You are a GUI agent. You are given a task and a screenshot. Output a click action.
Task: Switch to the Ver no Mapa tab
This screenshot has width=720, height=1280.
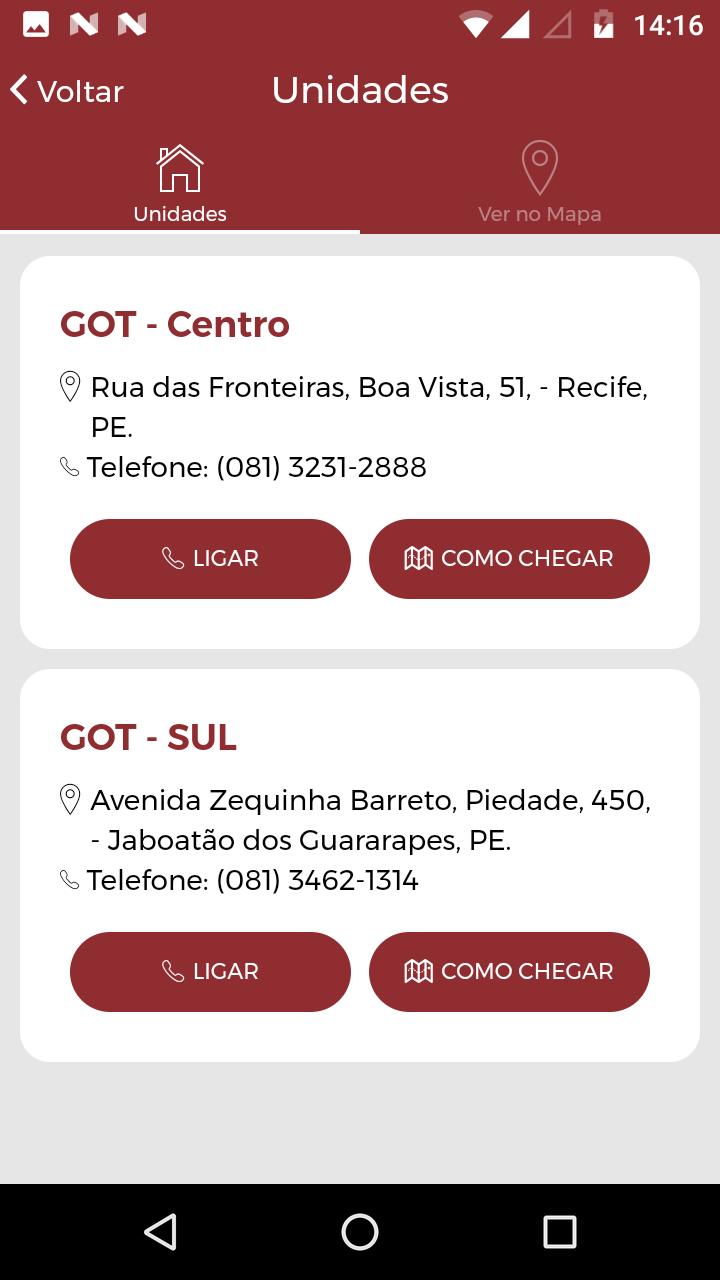[x=539, y=184]
